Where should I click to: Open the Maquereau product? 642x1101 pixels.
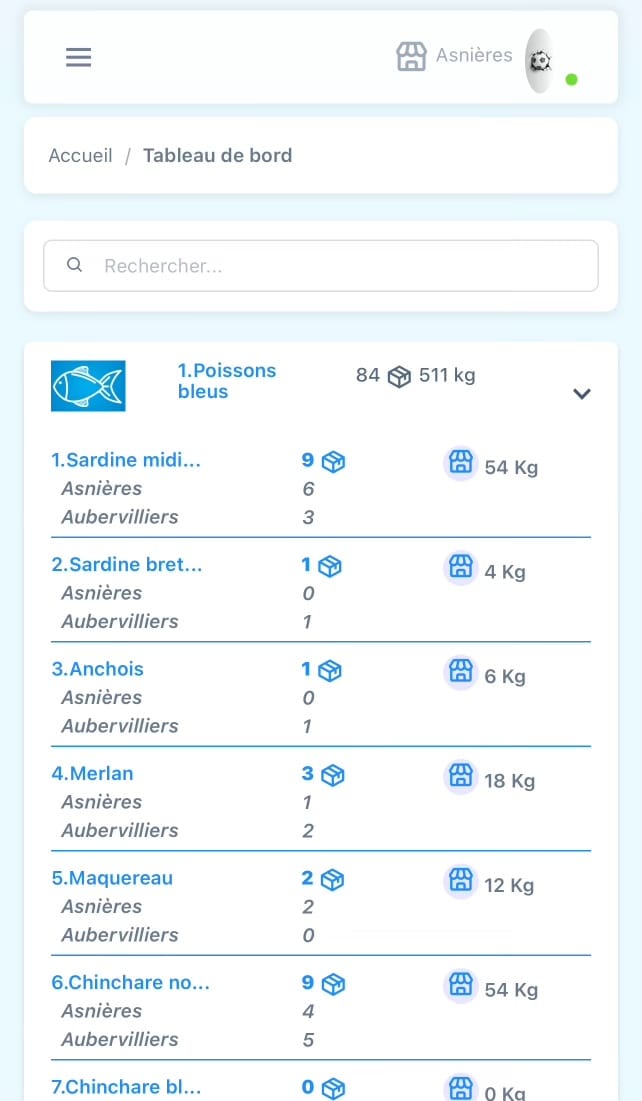click(x=112, y=878)
